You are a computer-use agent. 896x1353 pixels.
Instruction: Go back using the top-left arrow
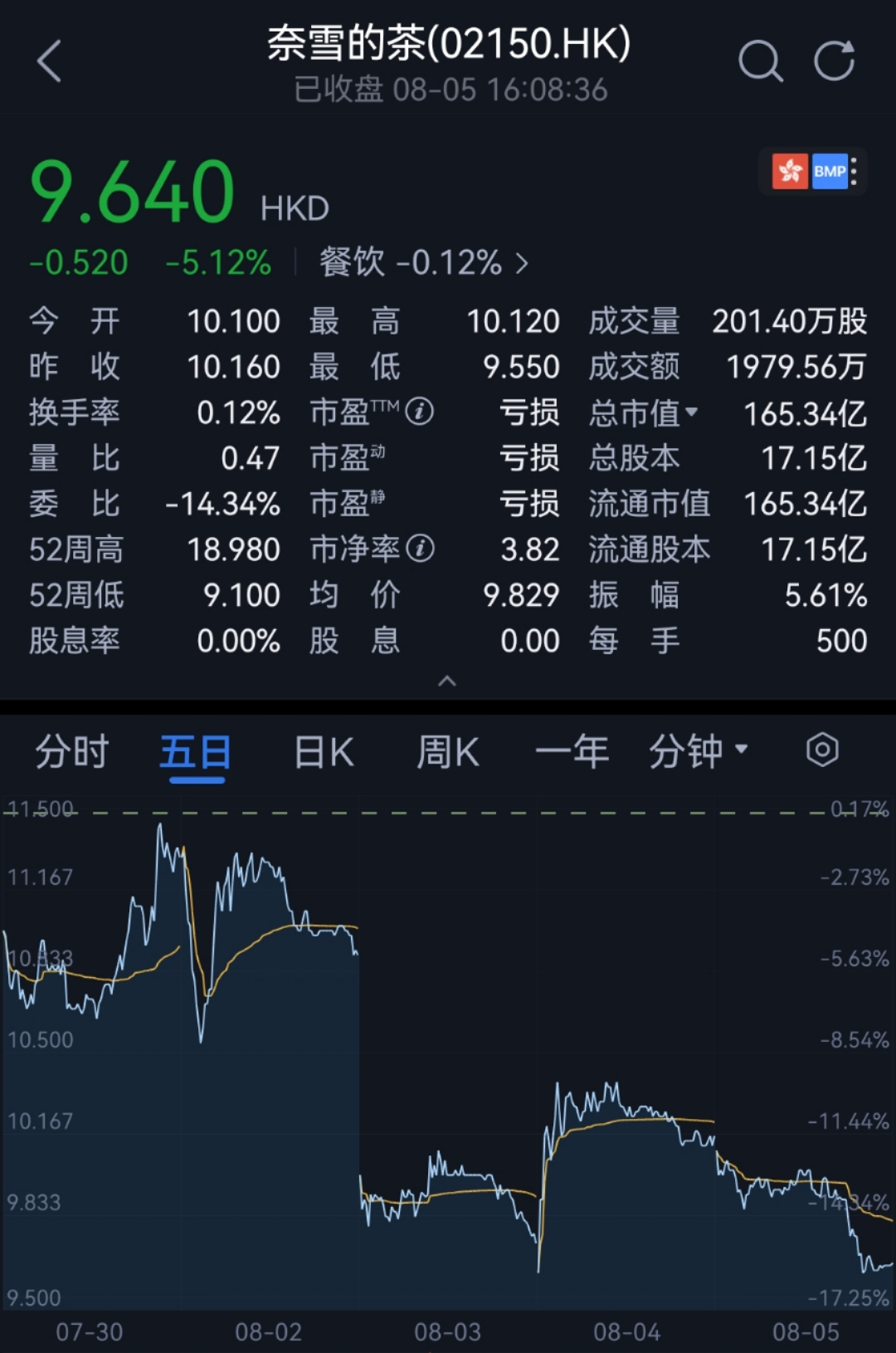(x=50, y=61)
